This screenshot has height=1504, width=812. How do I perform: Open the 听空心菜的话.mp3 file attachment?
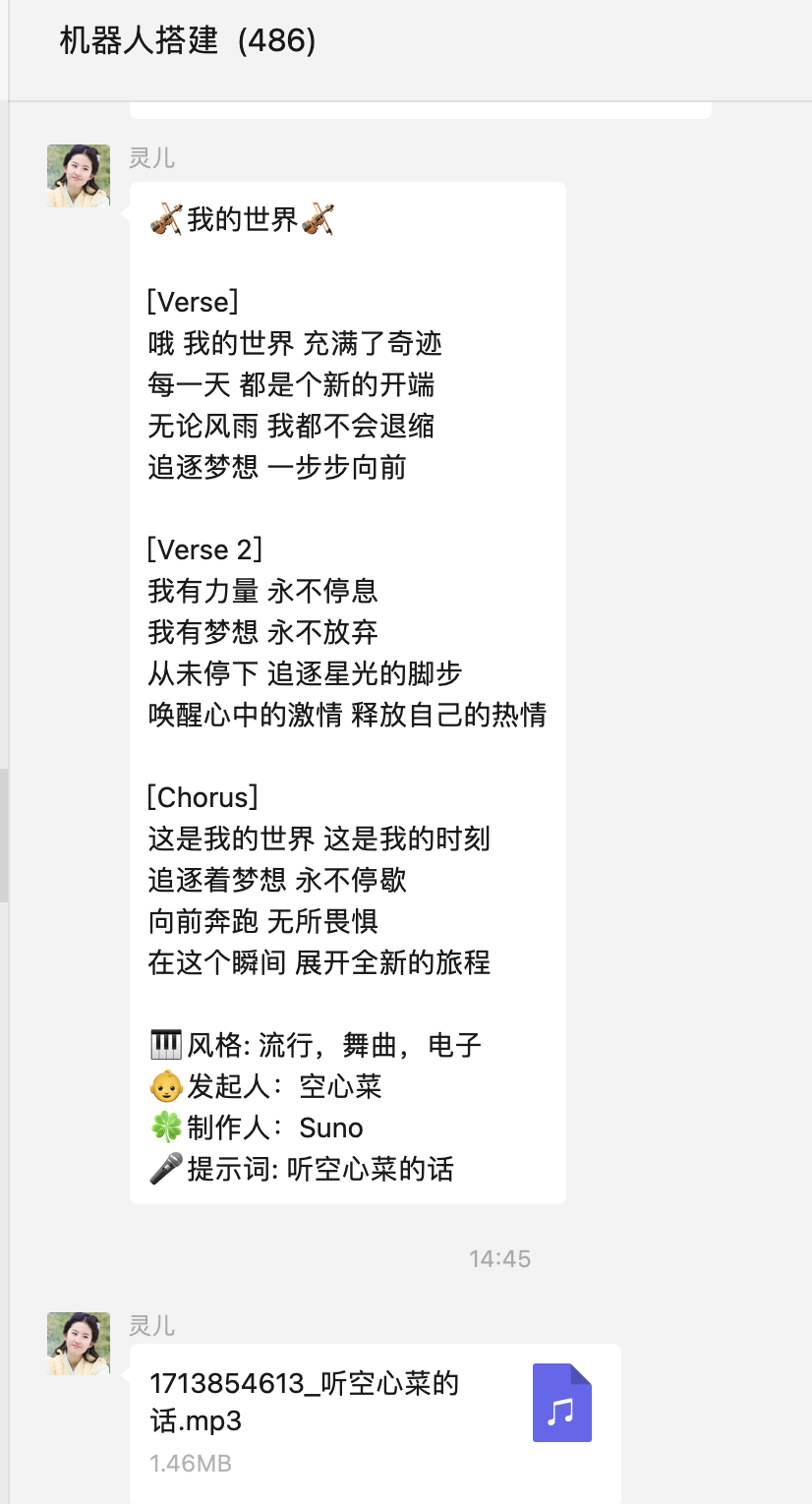pos(375,1422)
